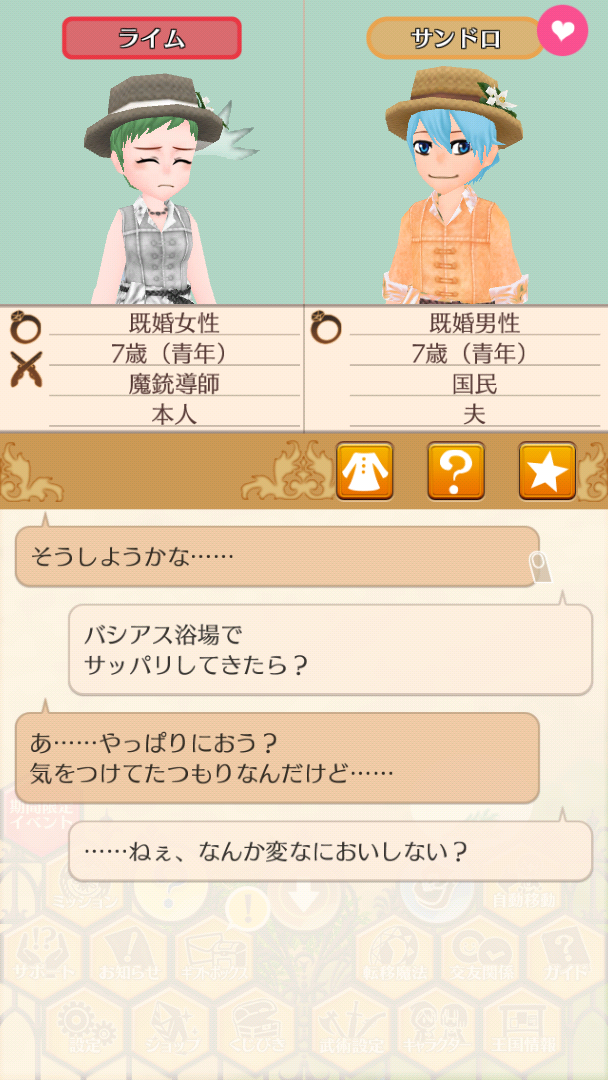The width and height of the screenshot is (608, 1080).
Task: Select the ライム name plate
Action: [x=151, y=39]
